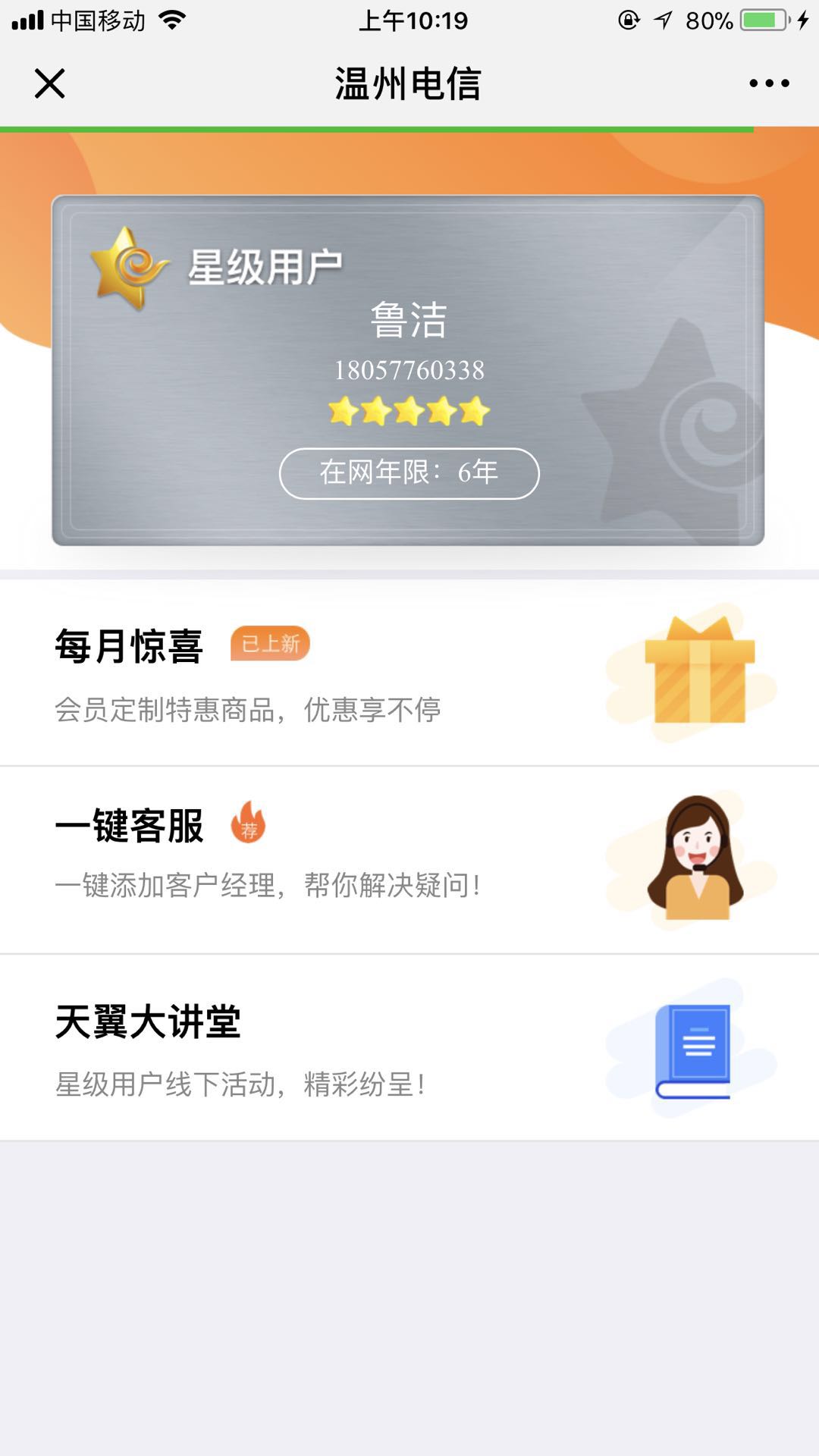Select 一键客服 to add a customer manager

point(409,860)
